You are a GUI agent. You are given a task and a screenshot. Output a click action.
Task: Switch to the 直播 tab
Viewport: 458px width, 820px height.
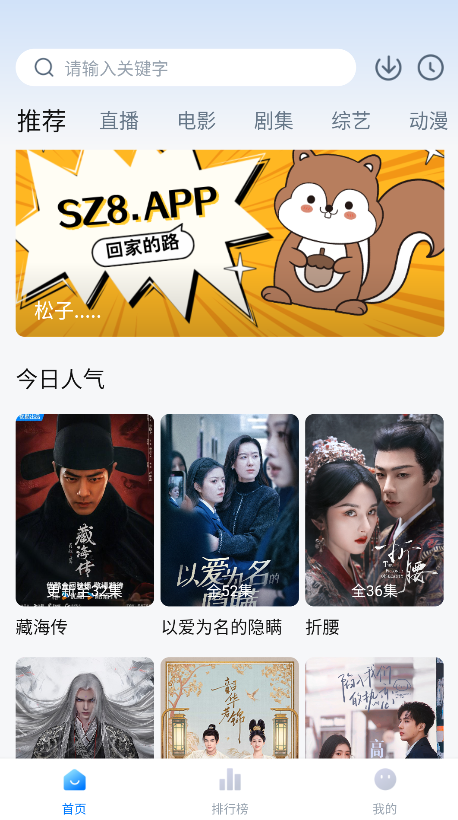(119, 121)
